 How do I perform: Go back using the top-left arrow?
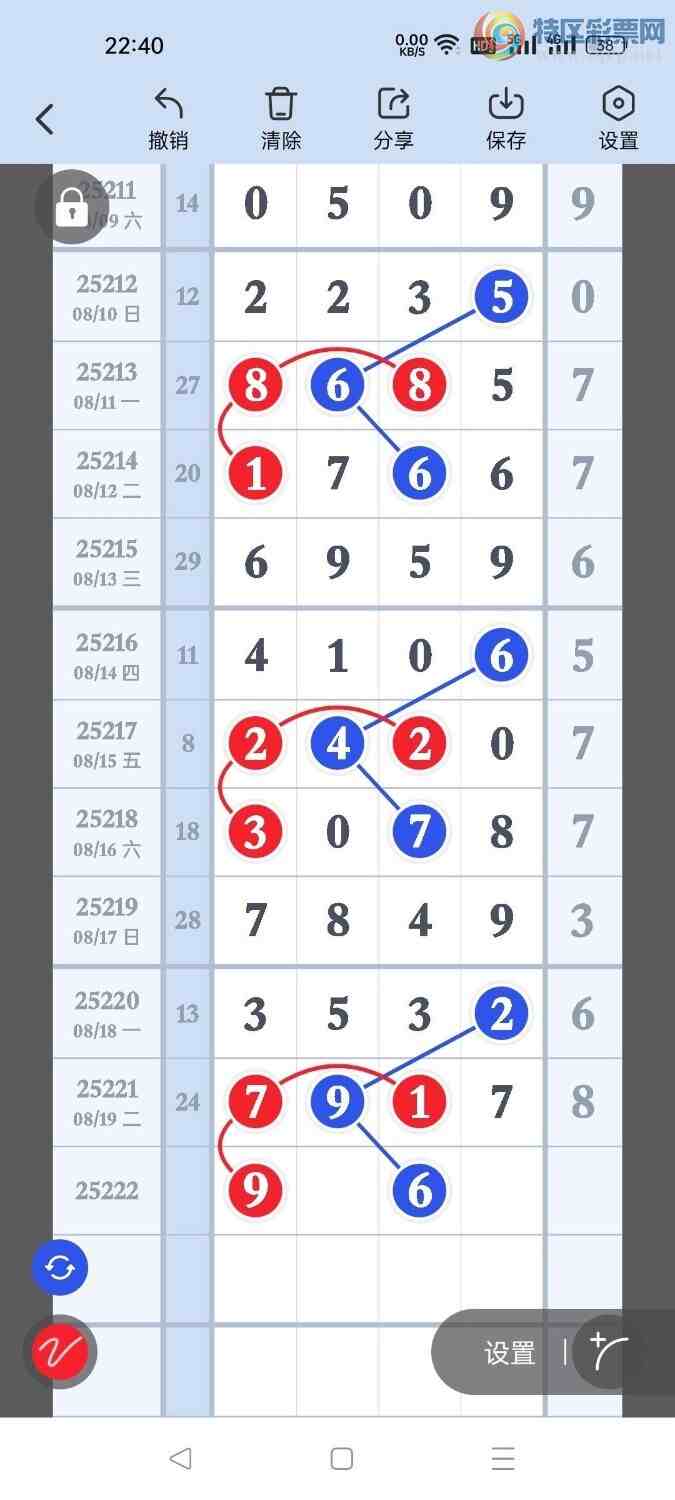(x=44, y=120)
